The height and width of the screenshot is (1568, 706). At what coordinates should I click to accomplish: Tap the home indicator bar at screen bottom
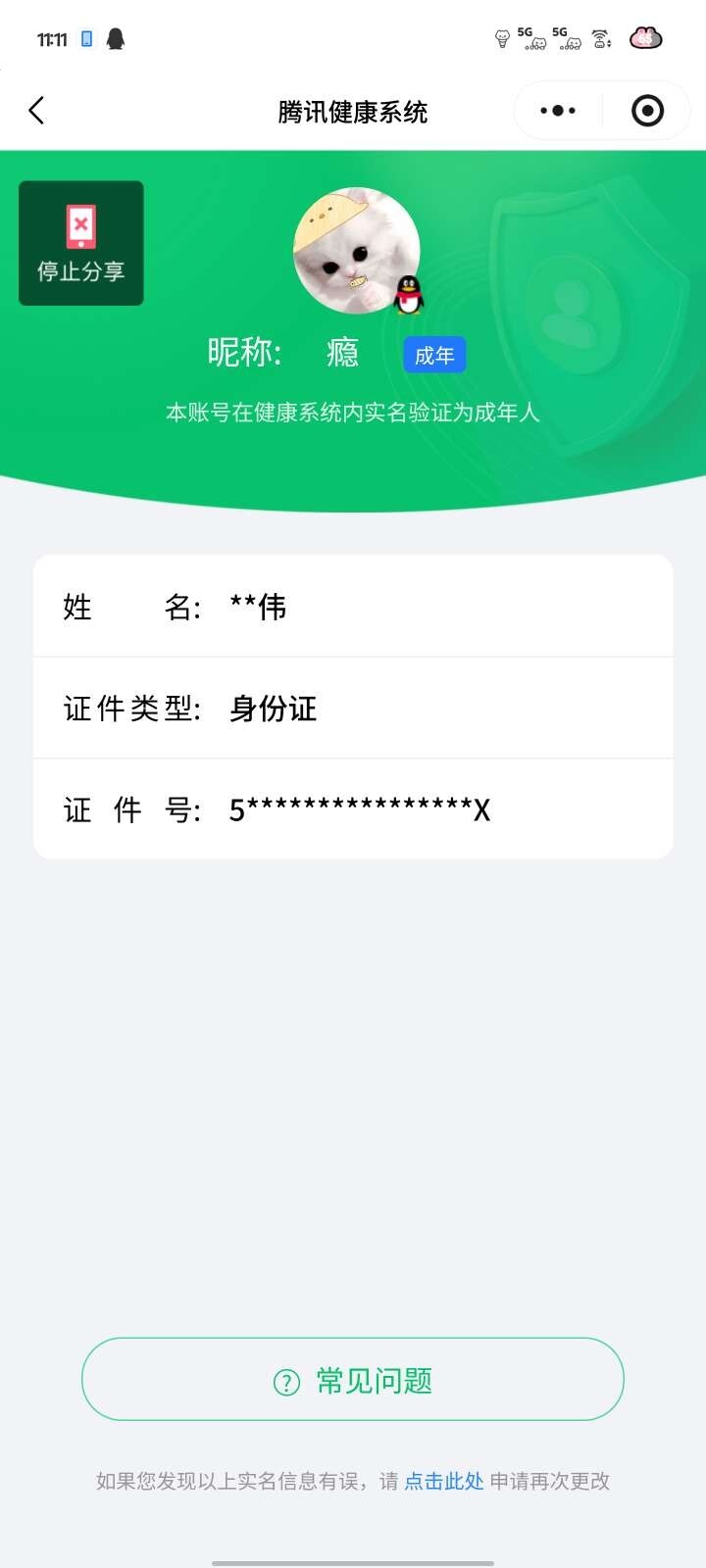click(x=353, y=1560)
